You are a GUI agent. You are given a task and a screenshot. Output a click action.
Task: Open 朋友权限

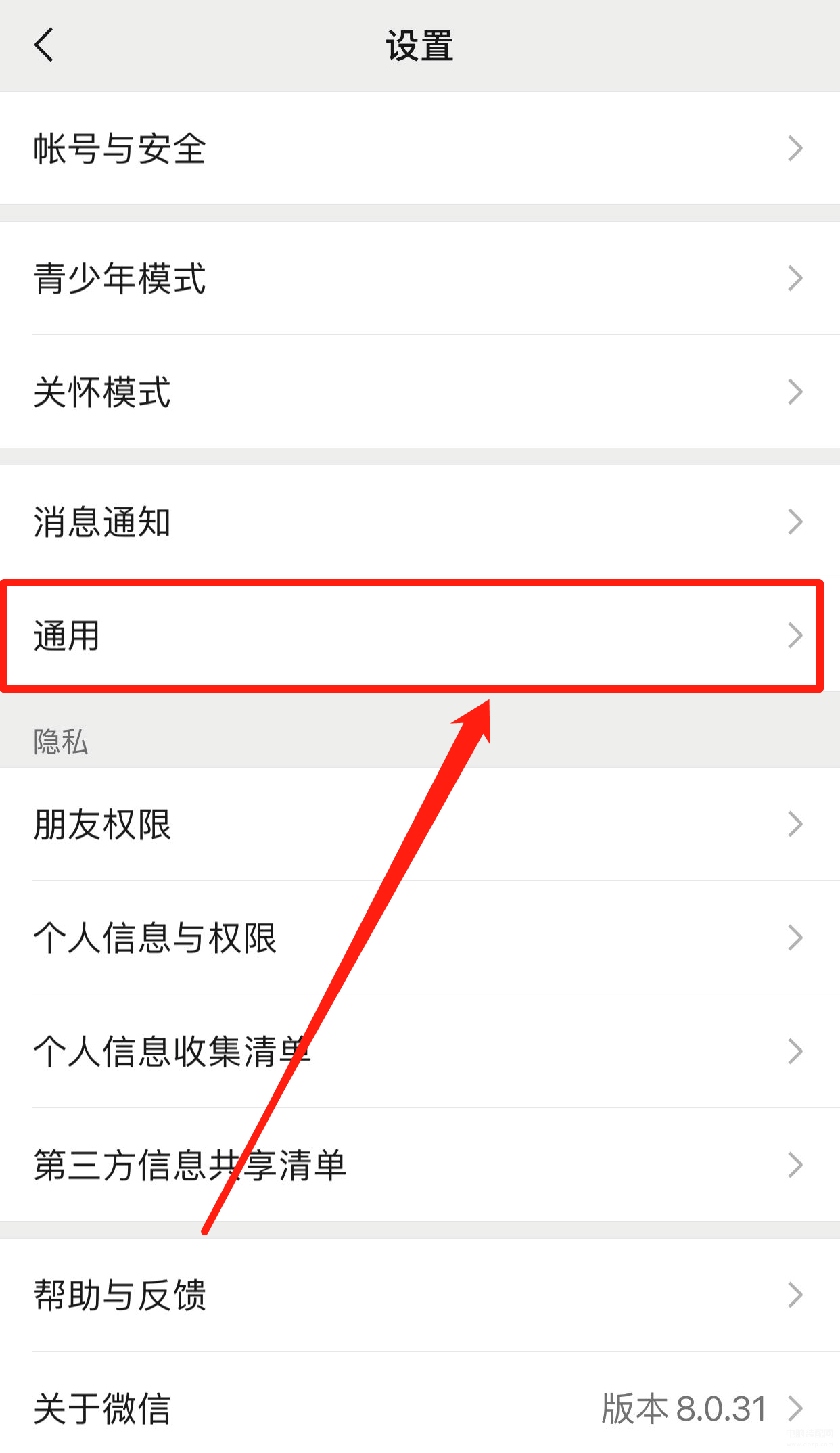tap(420, 824)
